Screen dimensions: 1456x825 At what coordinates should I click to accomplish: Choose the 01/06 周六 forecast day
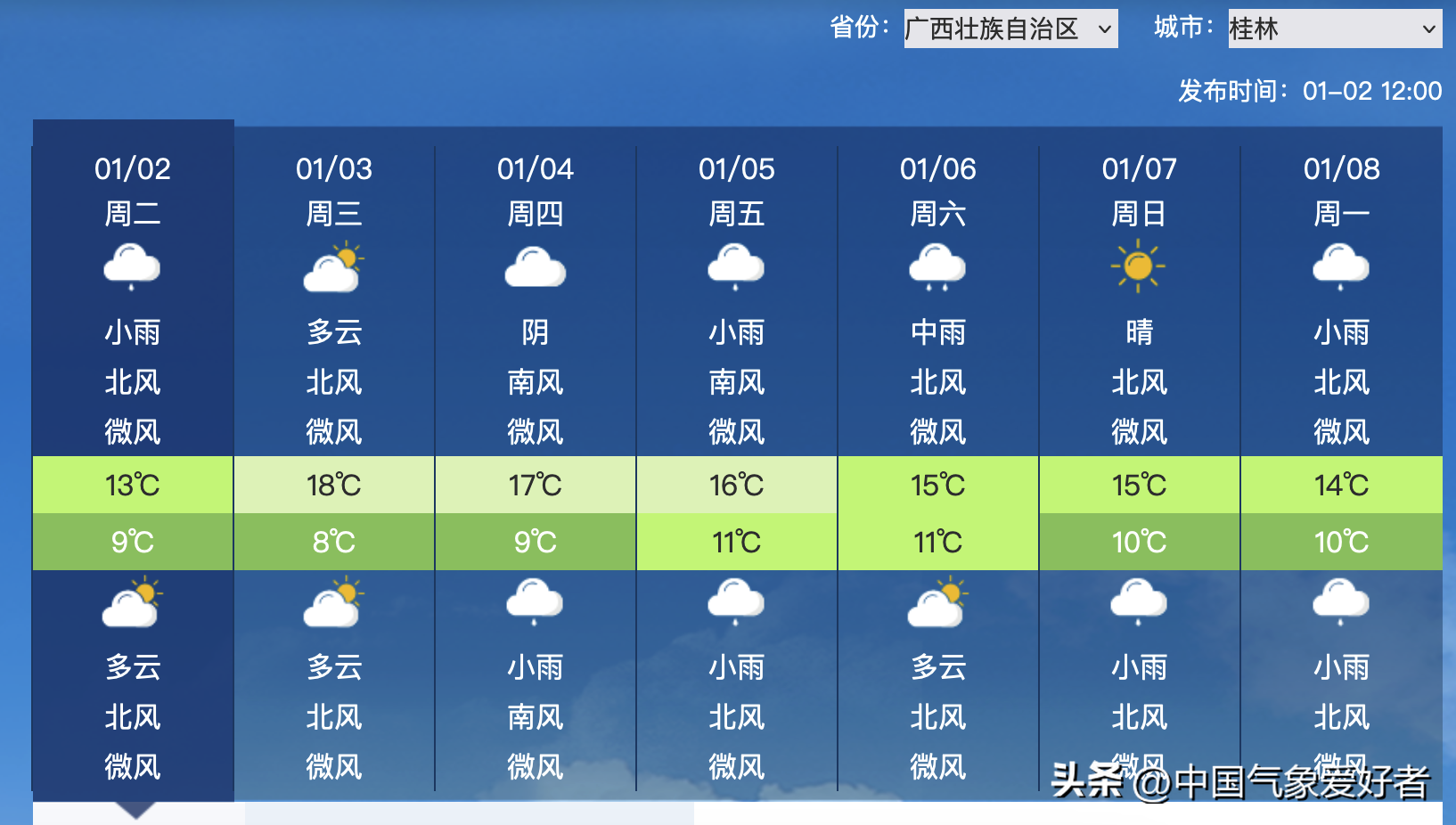point(938,191)
